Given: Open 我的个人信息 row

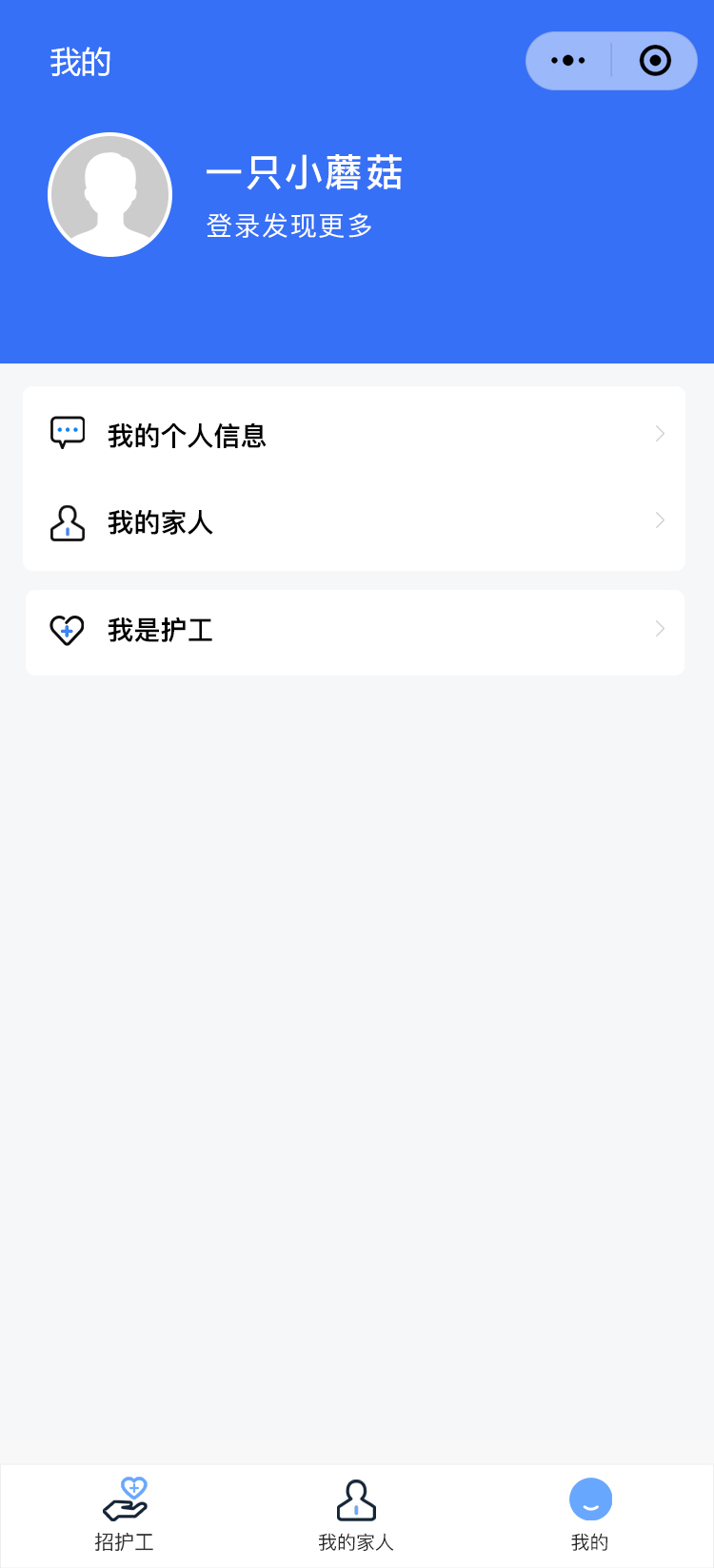Looking at the screenshot, I should pyautogui.click(x=354, y=435).
